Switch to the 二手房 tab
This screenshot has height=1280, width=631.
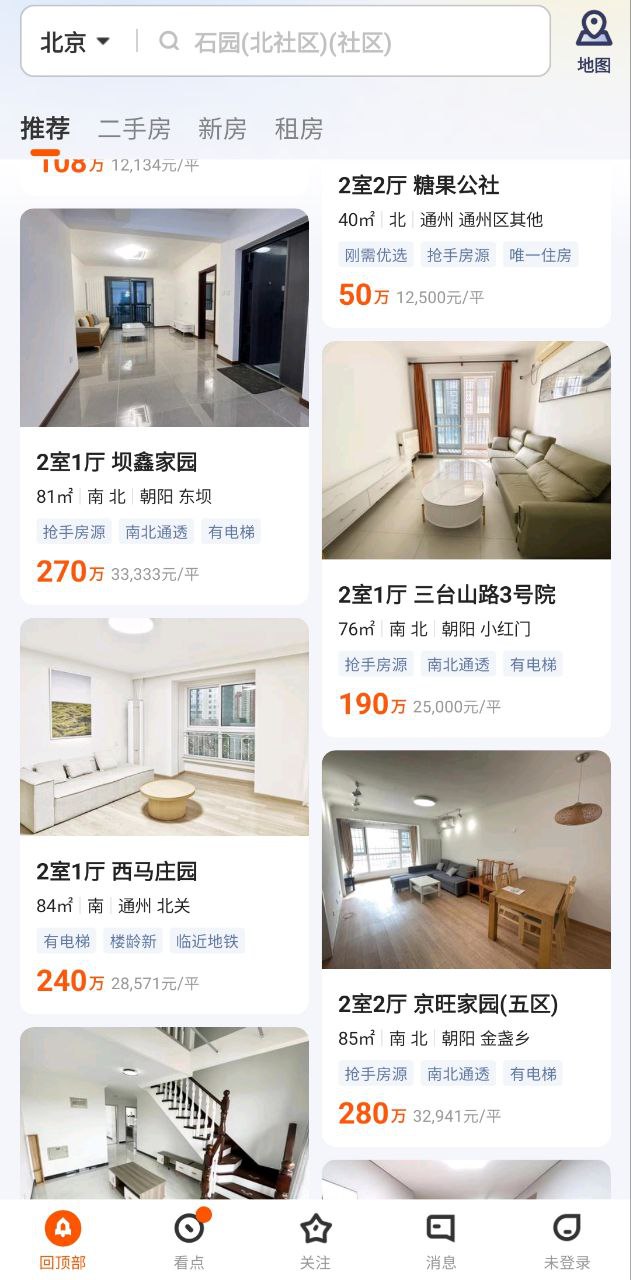click(134, 129)
